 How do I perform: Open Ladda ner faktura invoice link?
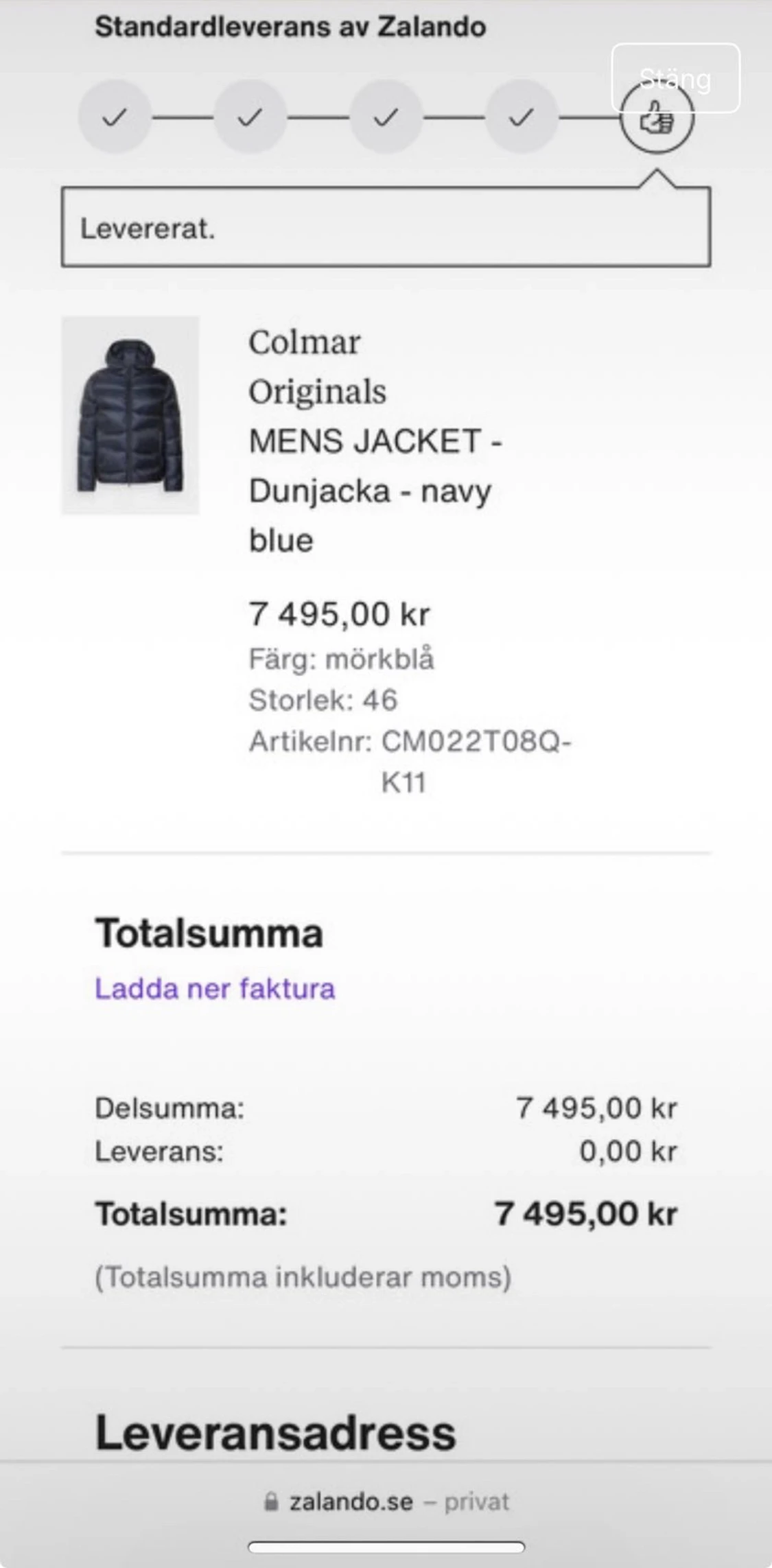point(214,987)
